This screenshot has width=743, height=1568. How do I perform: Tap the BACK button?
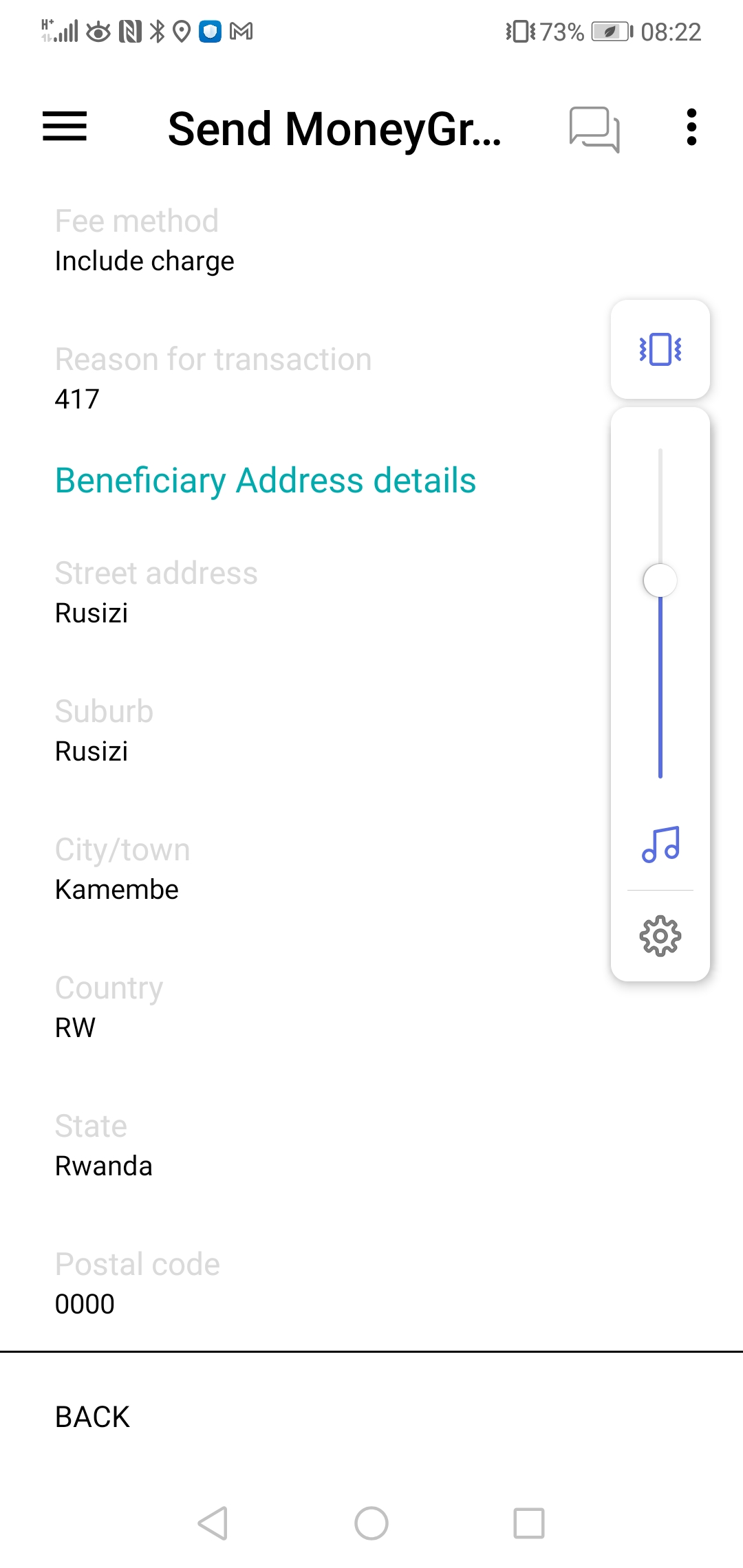click(x=92, y=1417)
